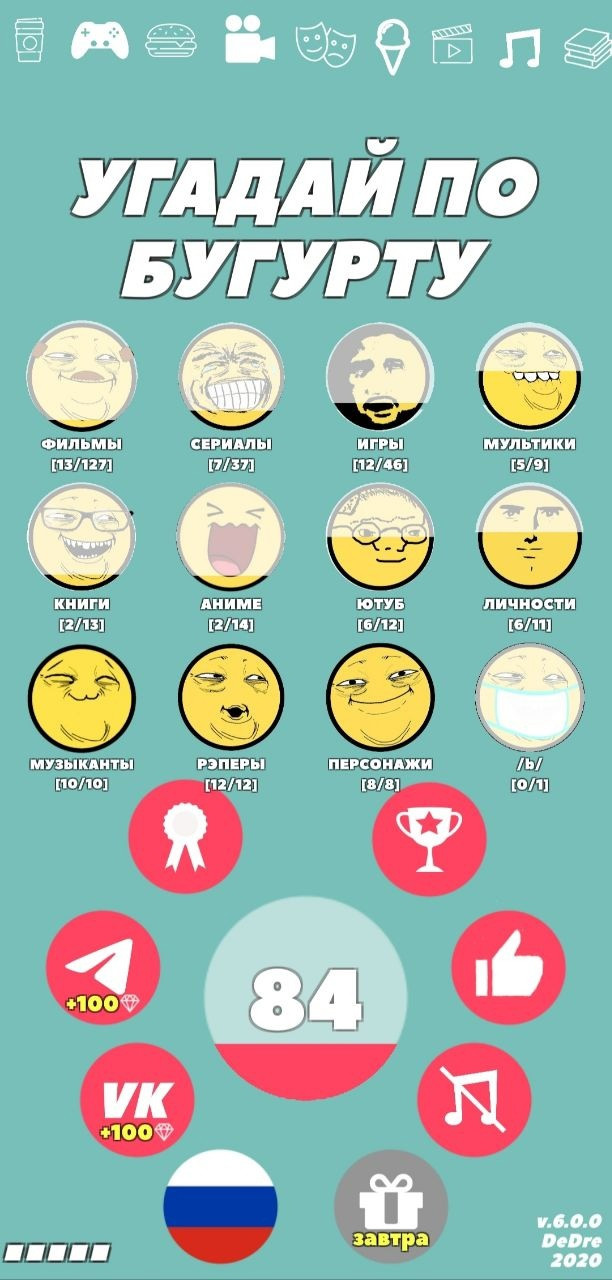
Task: Select the Ютуб category
Action: tap(380, 536)
